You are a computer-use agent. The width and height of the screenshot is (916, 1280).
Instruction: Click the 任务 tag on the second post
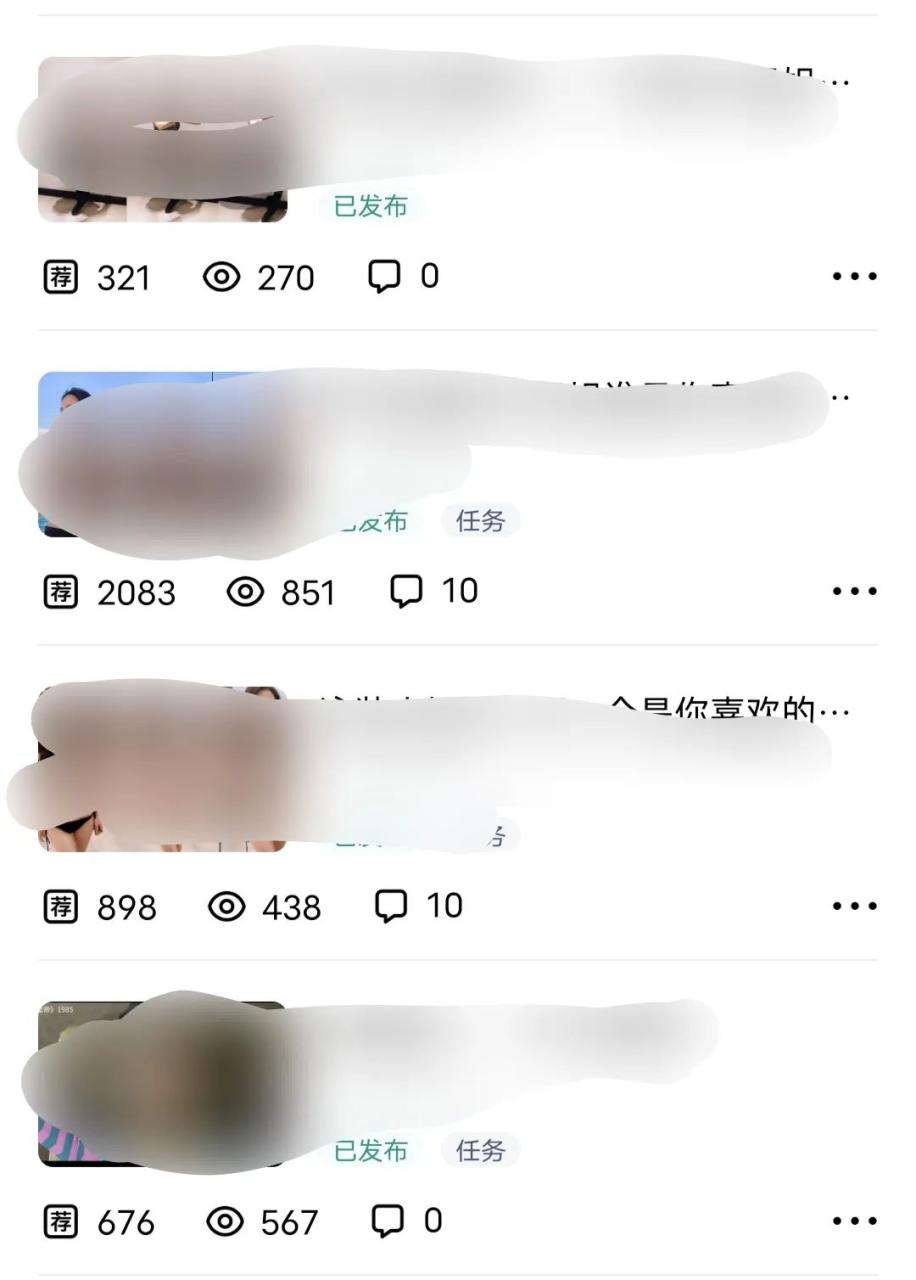pos(481,522)
